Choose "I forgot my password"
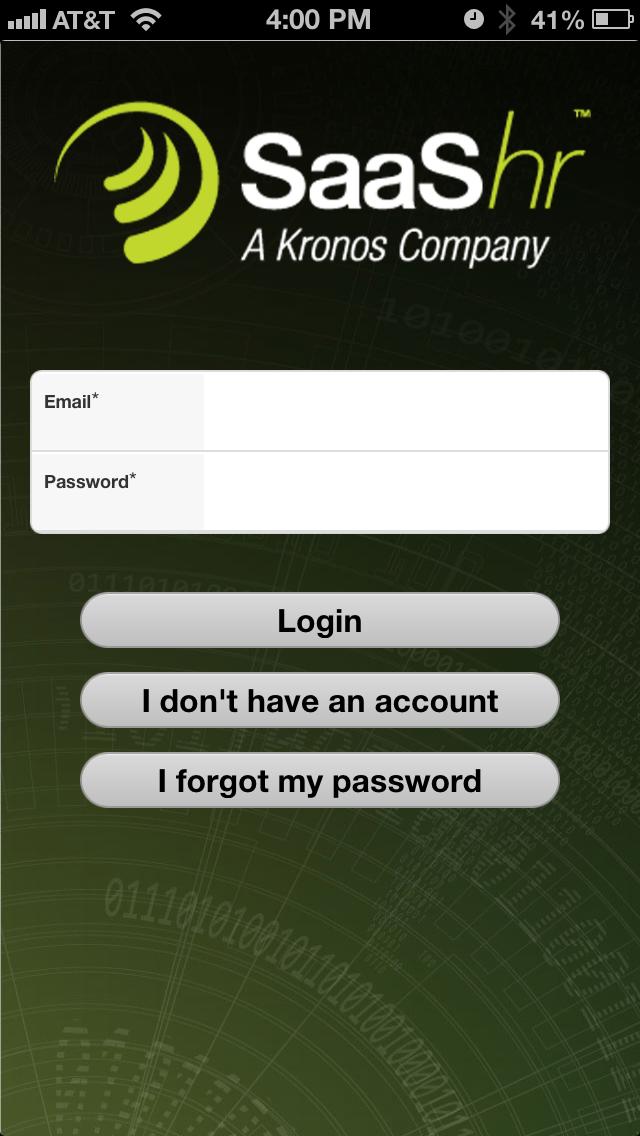The width and height of the screenshot is (640, 1136). [x=320, y=781]
